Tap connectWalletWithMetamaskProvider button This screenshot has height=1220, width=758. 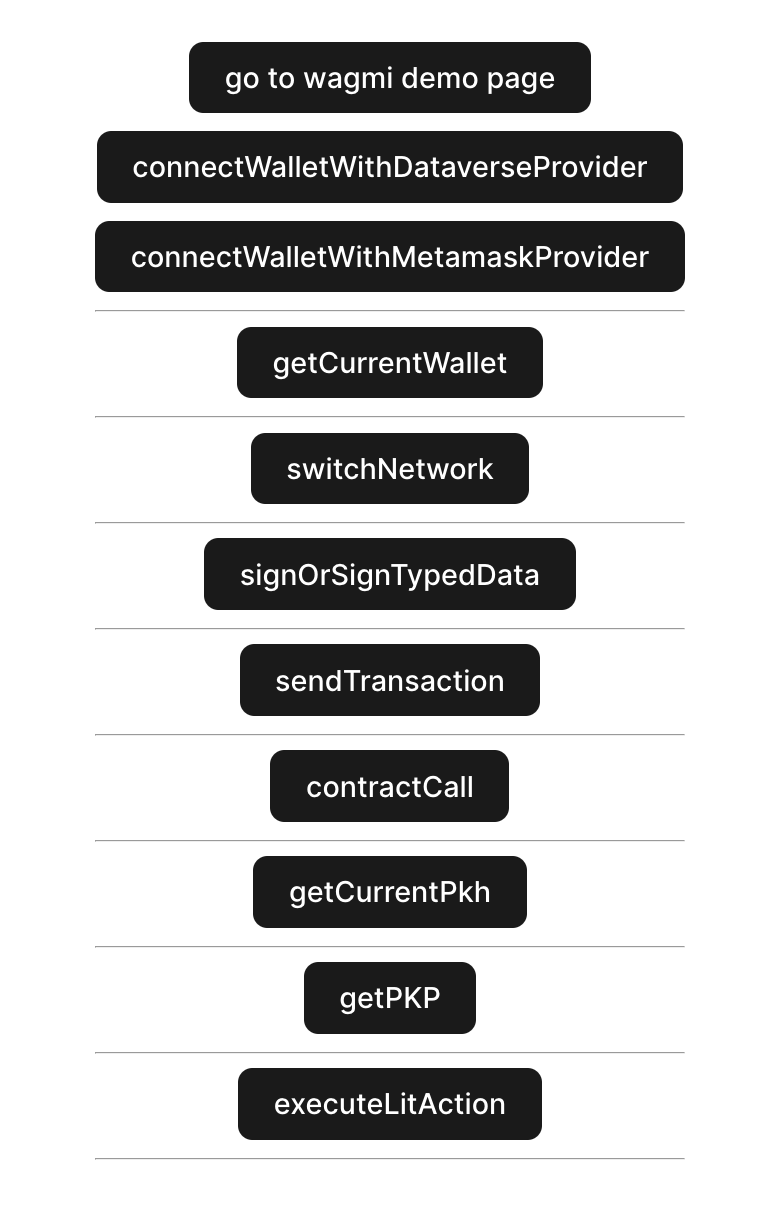(389, 257)
